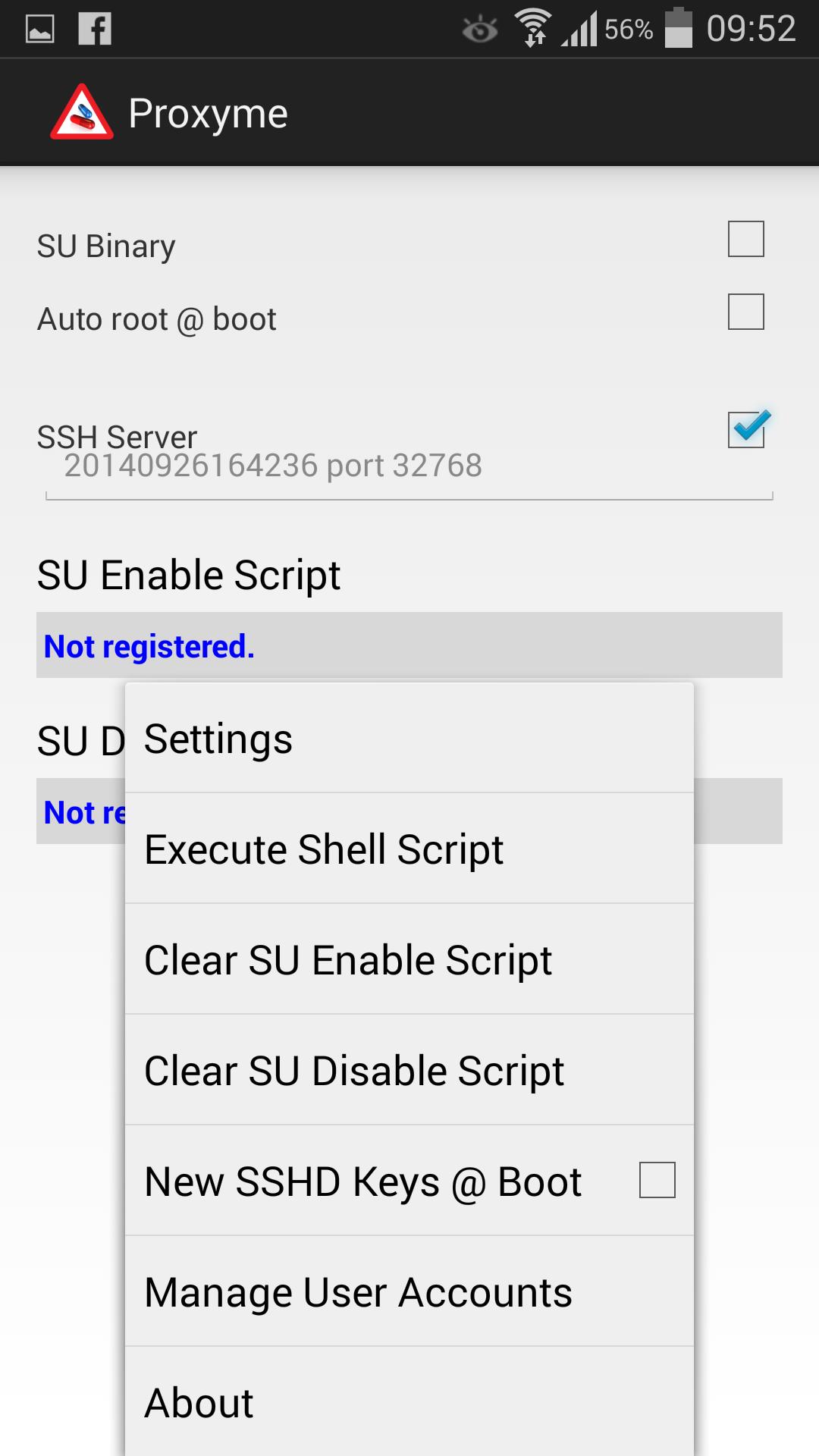Image resolution: width=819 pixels, height=1456 pixels.
Task: Open Settings from the menu
Action: [409, 739]
